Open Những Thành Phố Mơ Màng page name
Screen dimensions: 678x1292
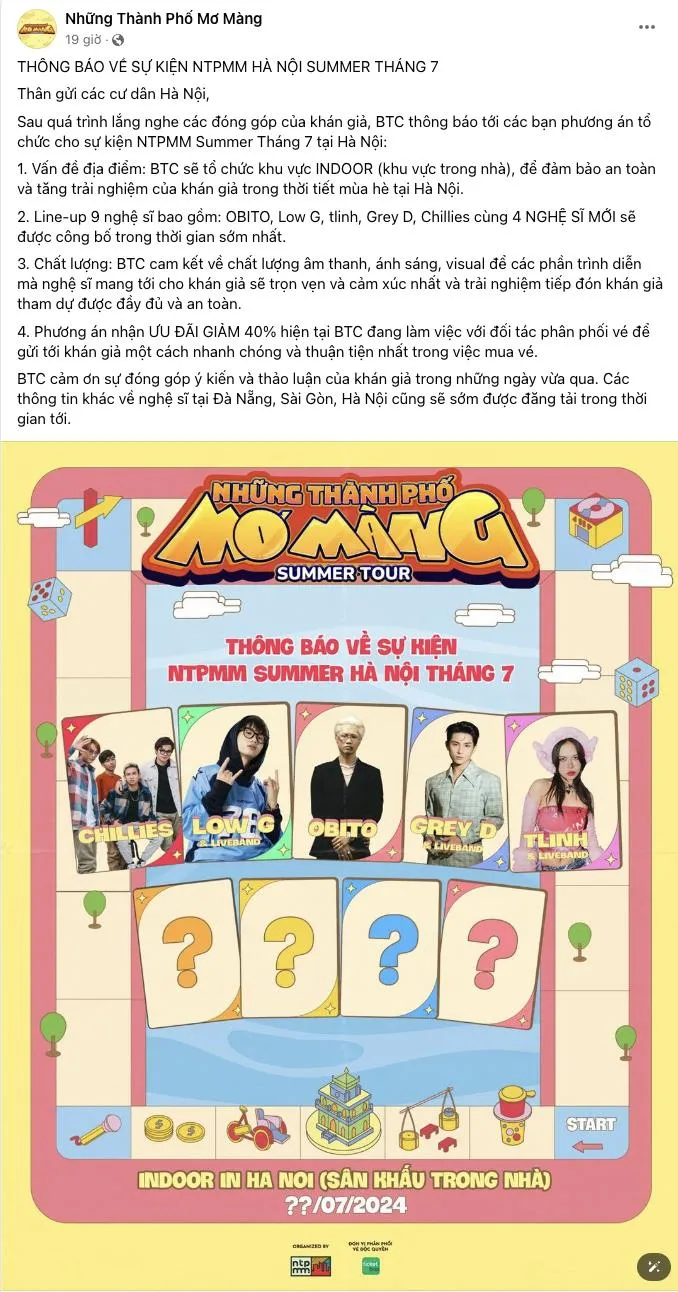pos(165,19)
